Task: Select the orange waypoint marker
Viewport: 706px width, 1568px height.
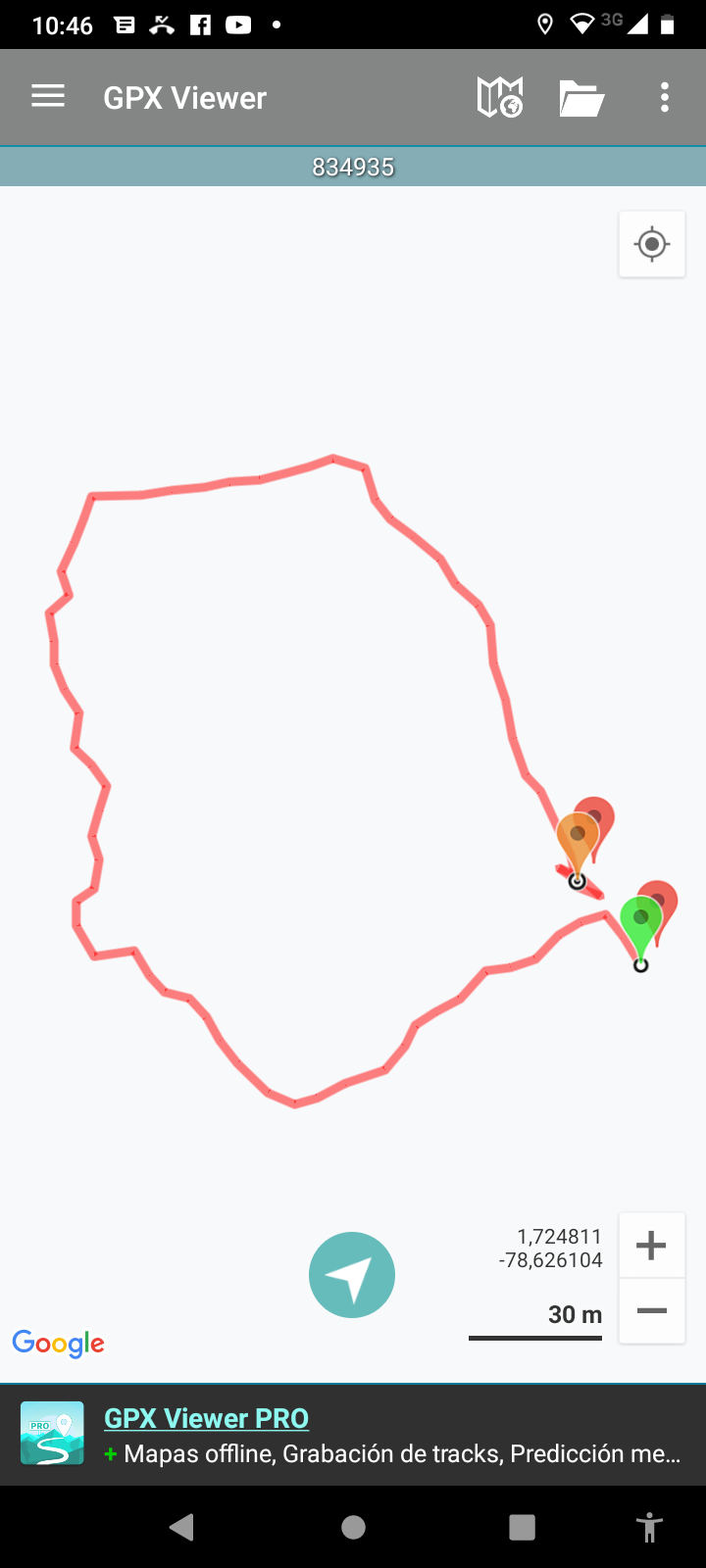Action: [577, 840]
